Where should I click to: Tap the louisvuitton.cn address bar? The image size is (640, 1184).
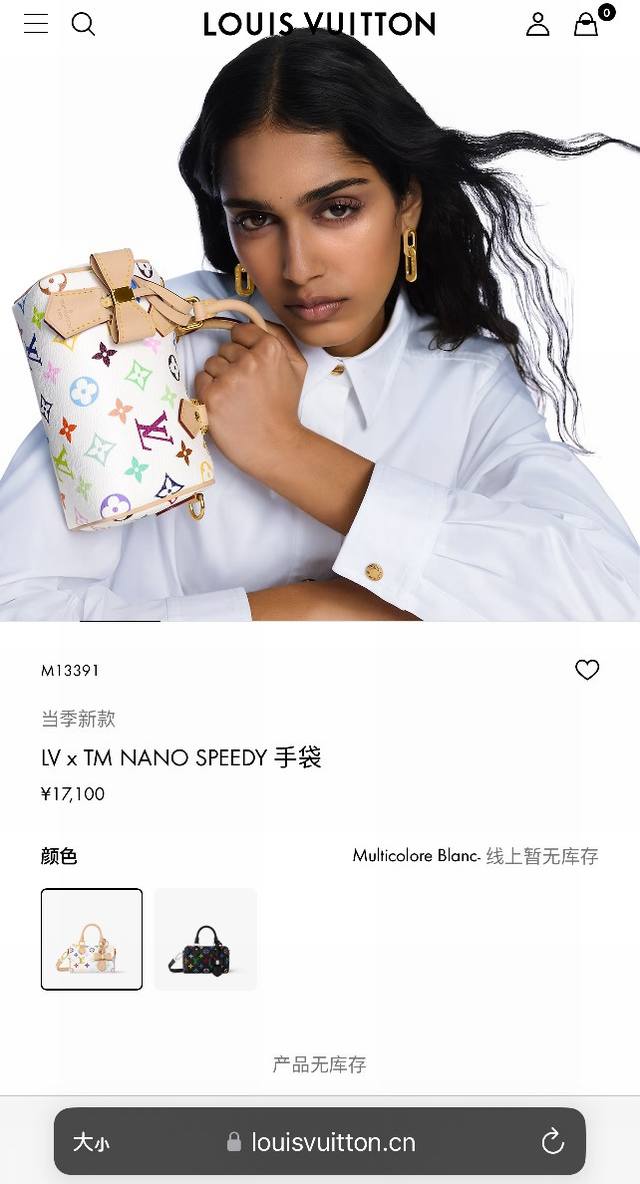coord(322,1142)
